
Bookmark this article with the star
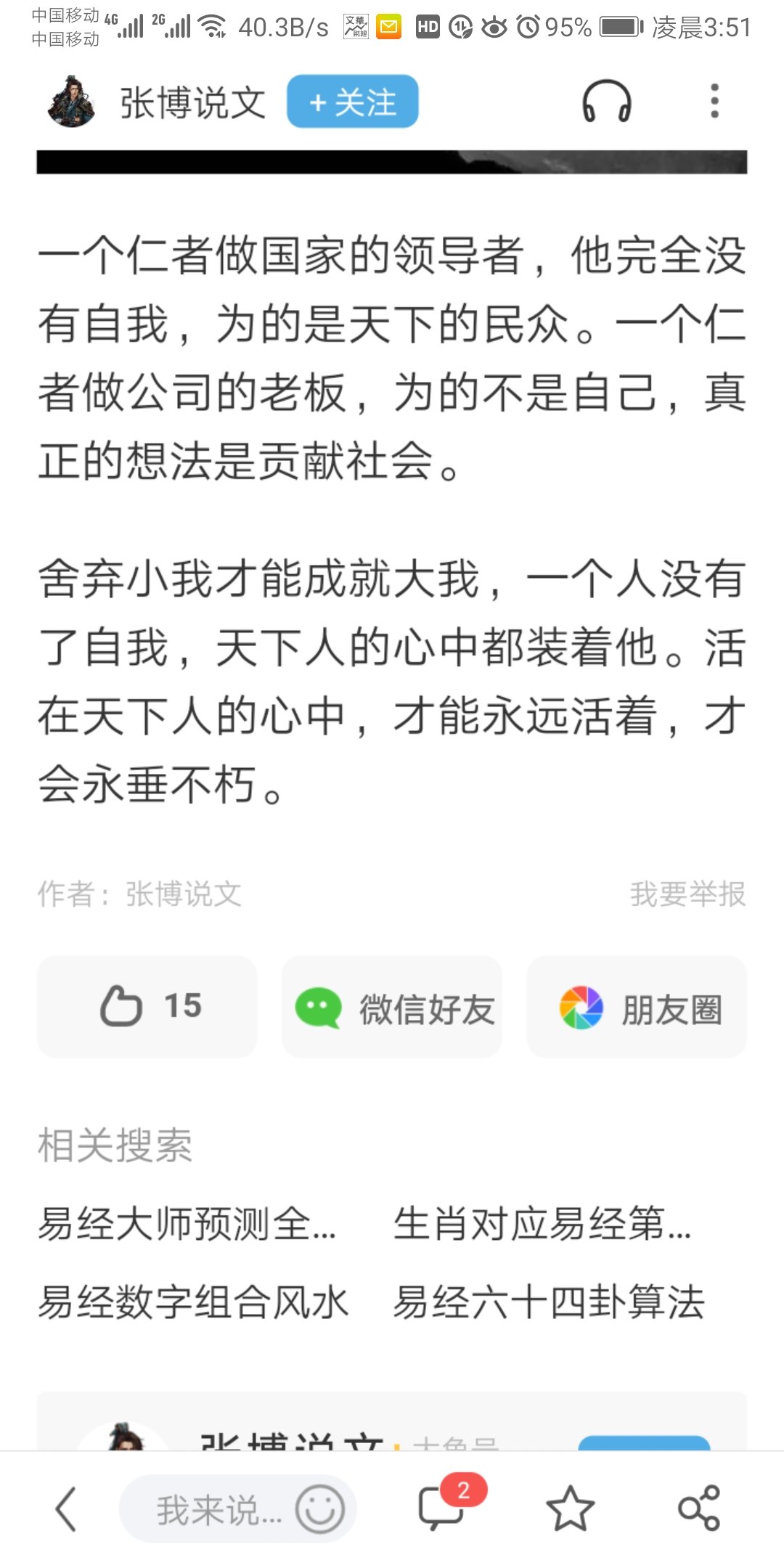point(571,1510)
